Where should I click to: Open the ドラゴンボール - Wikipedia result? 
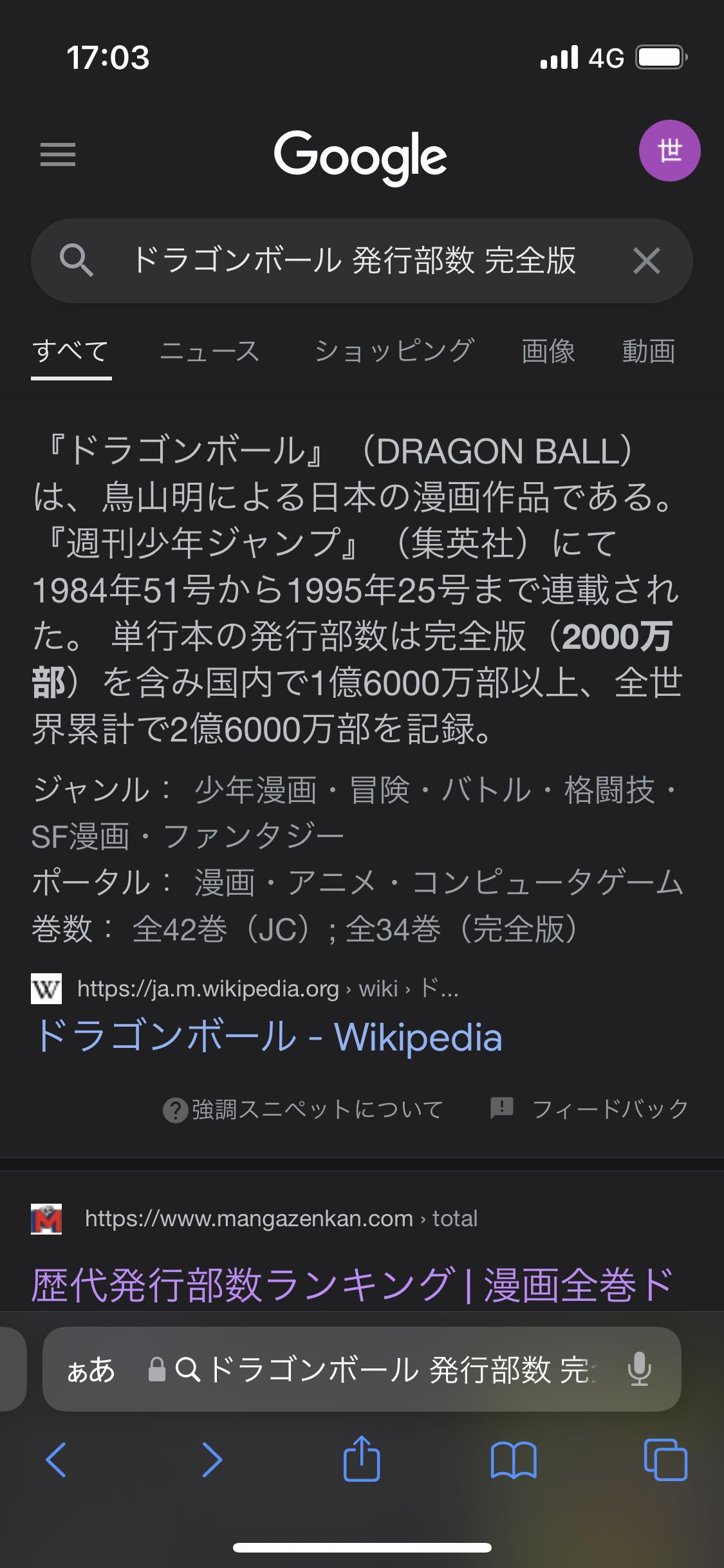tap(267, 1037)
